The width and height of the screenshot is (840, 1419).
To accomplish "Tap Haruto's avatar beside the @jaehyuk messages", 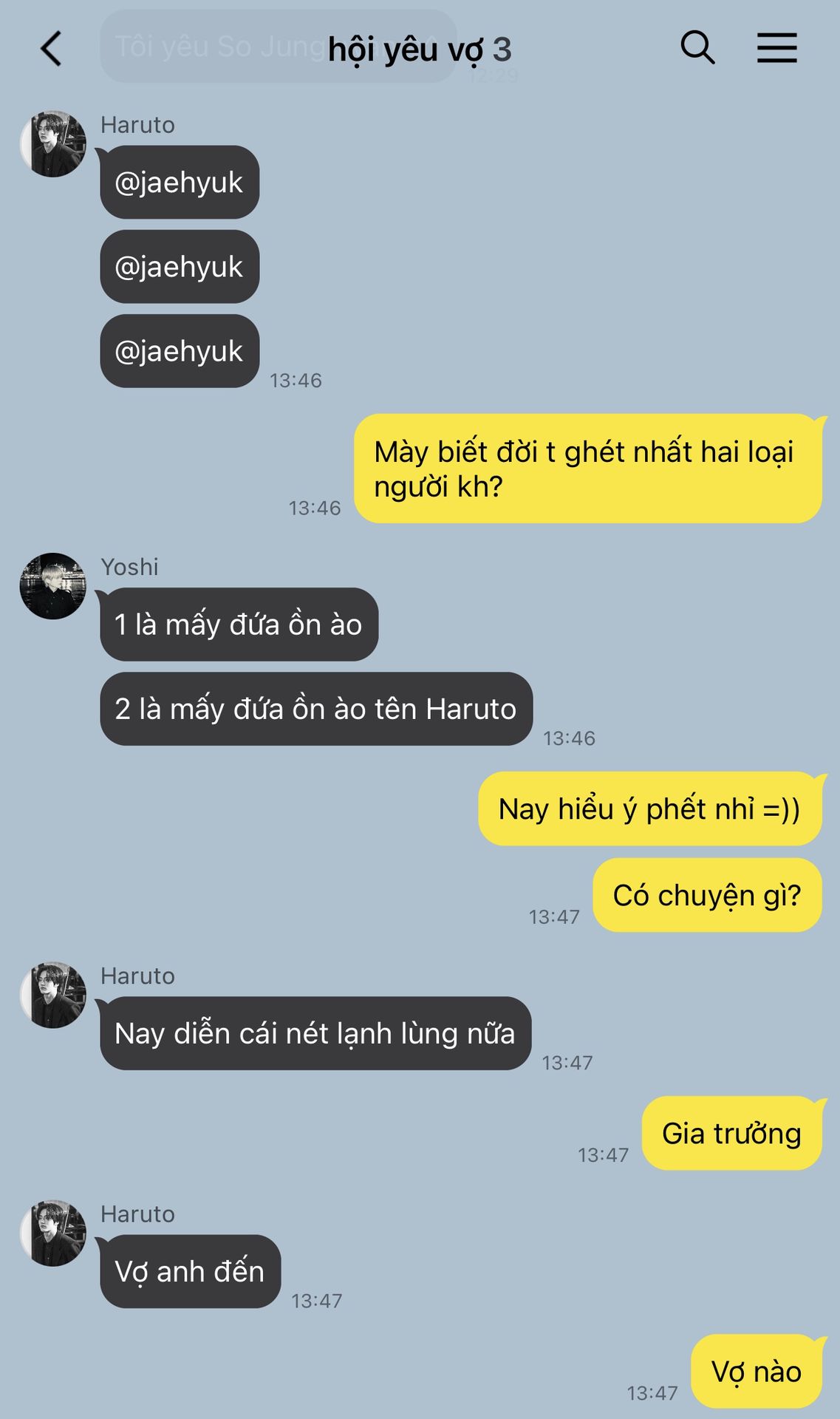I will pyautogui.click(x=53, y=144).
